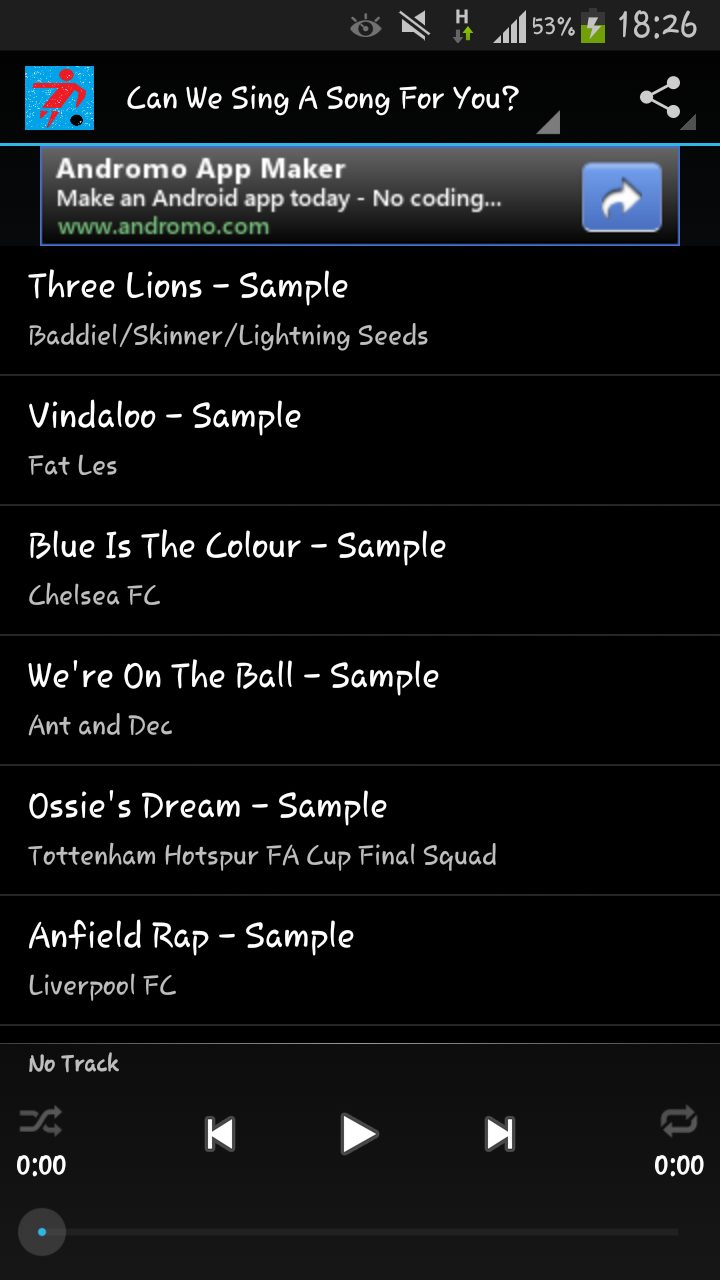Start playback with the play button
The image size is (720, 1280).
click(358, 1134)
